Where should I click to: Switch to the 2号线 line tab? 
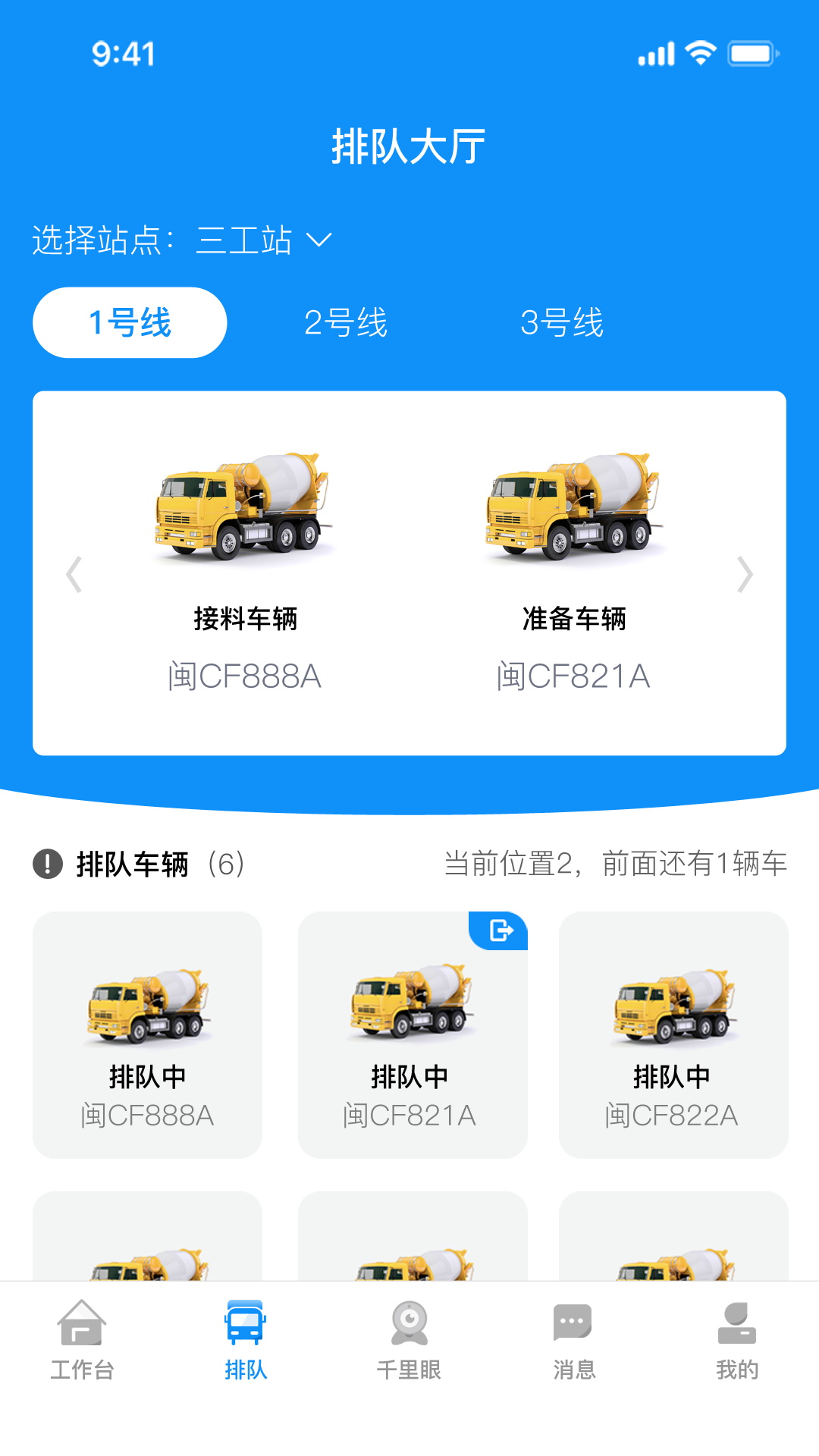tap(346, 322)
